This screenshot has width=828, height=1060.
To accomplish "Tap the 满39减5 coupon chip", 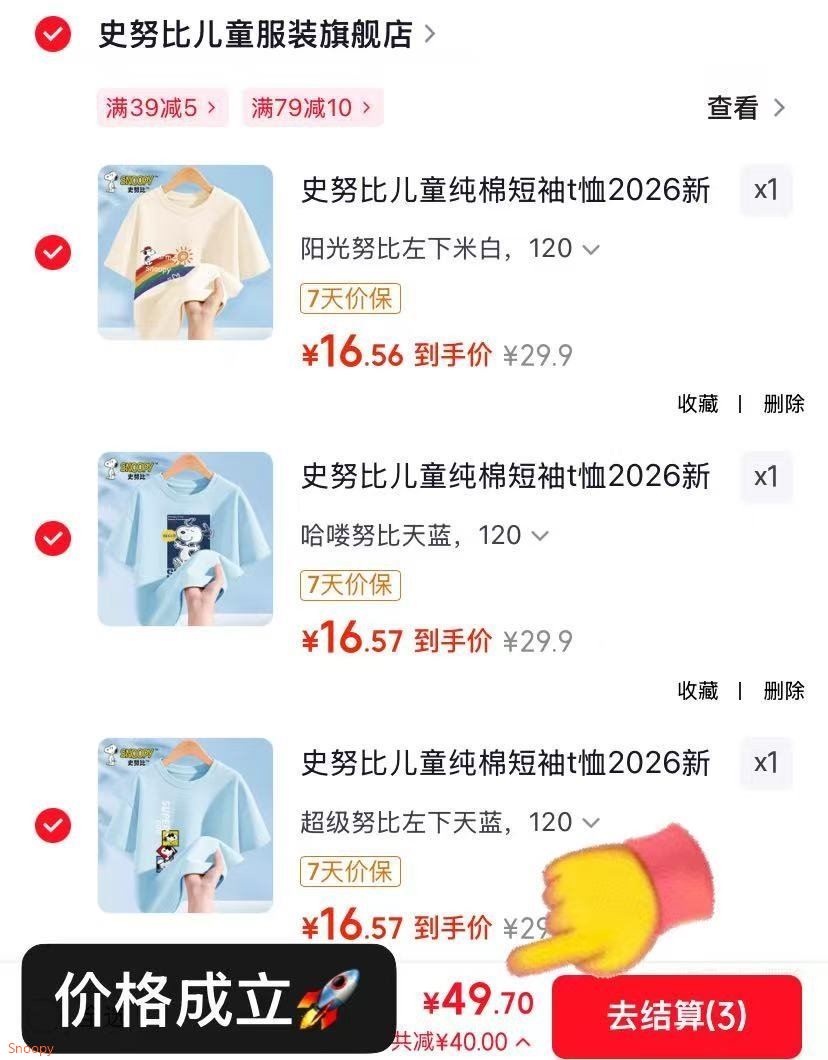I will click(x=162, y=108).
